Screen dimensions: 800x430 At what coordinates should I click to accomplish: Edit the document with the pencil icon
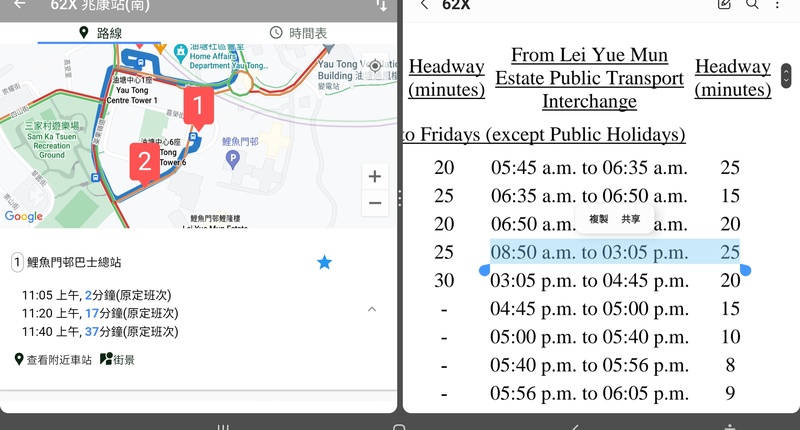tap(725, 5)
